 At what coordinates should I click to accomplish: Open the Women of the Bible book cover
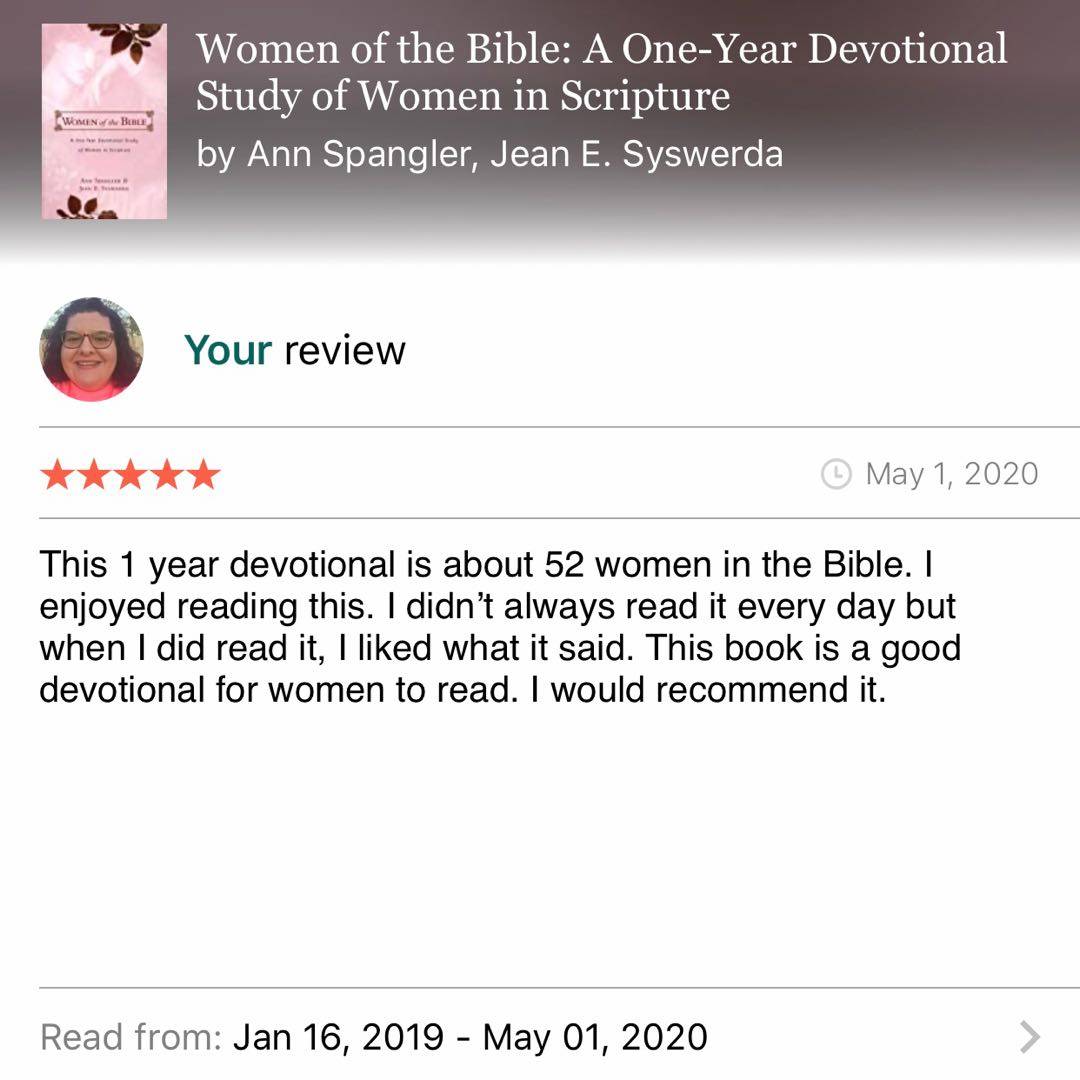[104, 121]
